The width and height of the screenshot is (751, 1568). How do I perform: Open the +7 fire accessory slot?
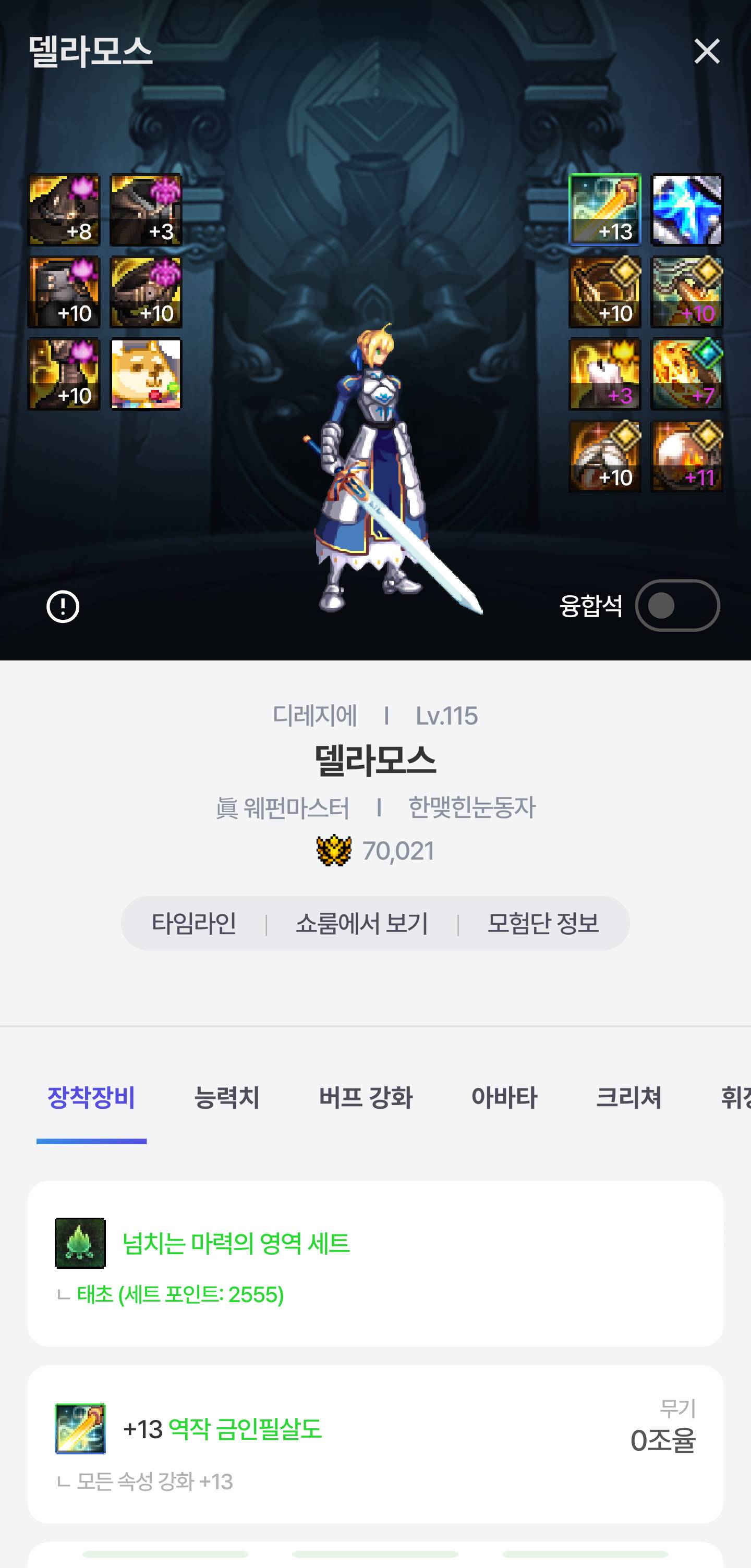tap(686, 374)
